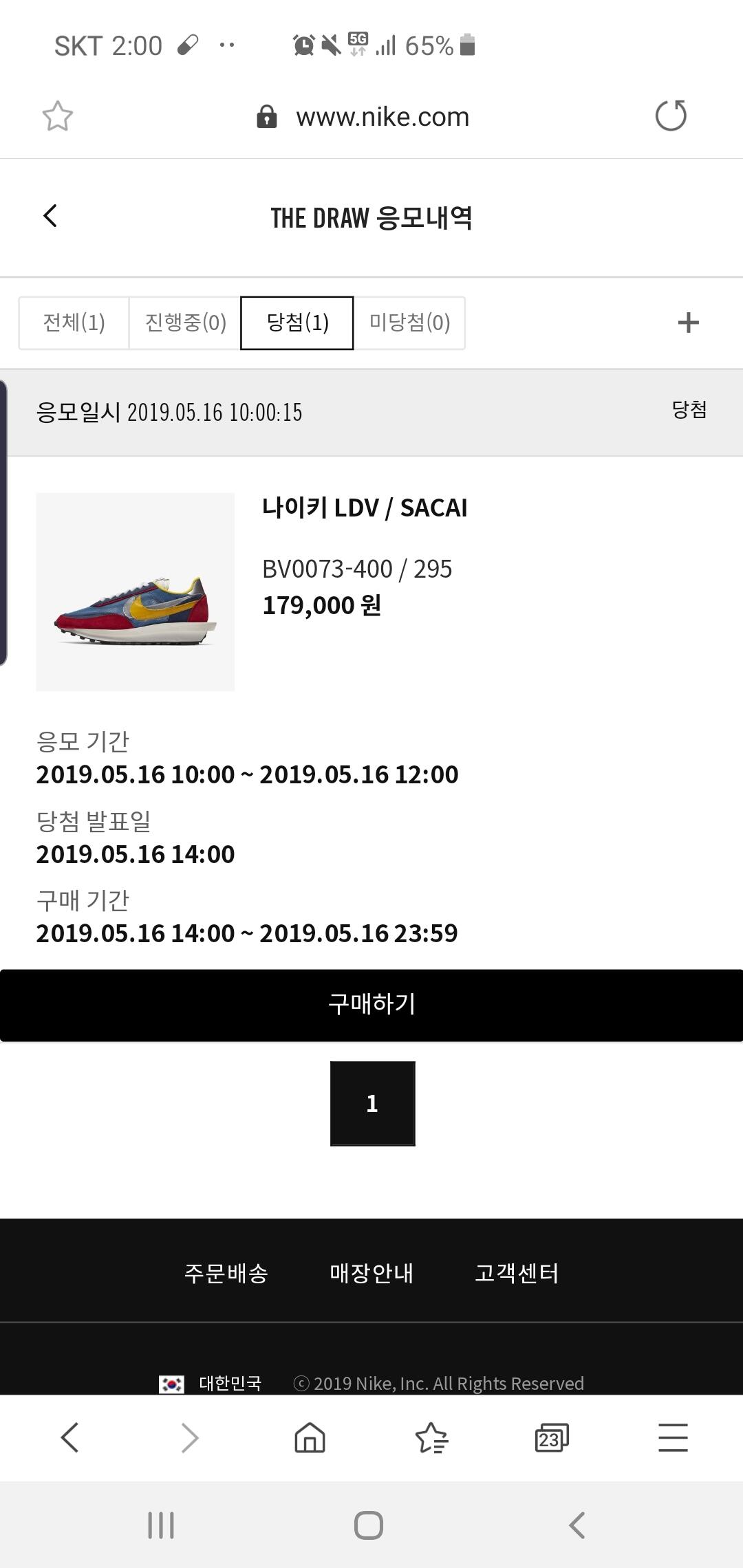Image resolution: width=743 pixels, height=1568 pixels.
Task: Expand the plus icon beside the tabs
Action: pos(688,323)
